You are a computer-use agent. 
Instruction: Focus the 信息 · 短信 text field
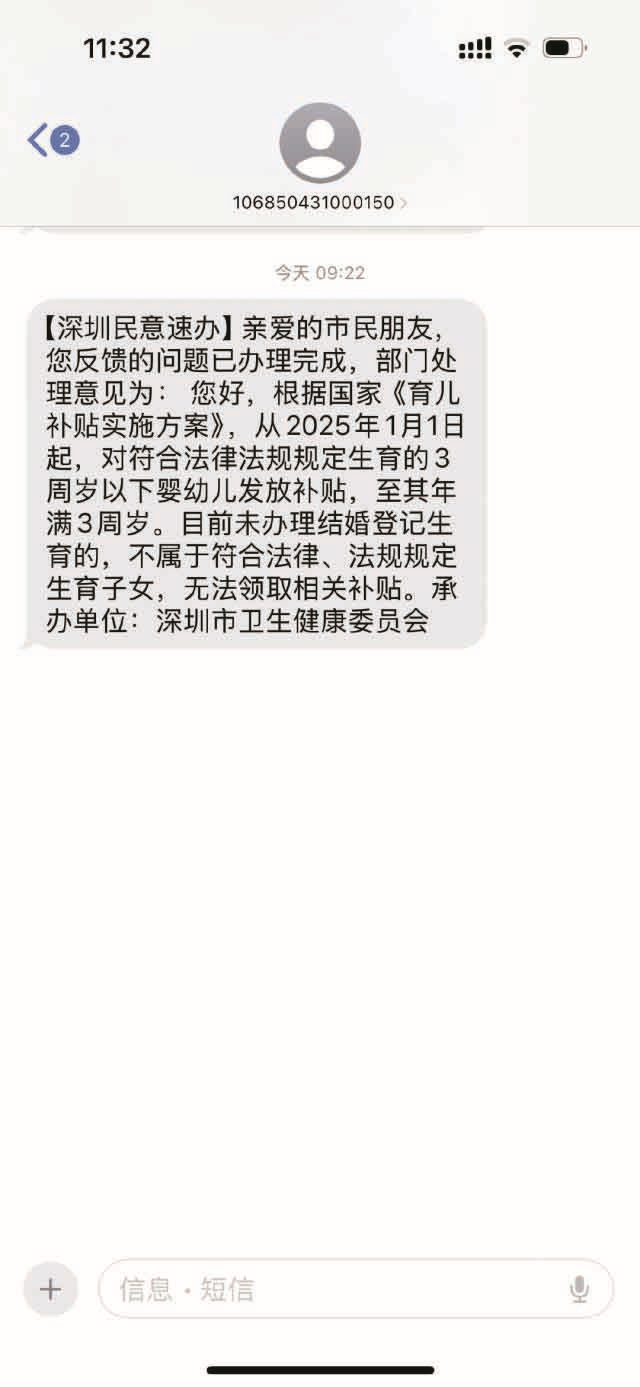(330, 1289)
